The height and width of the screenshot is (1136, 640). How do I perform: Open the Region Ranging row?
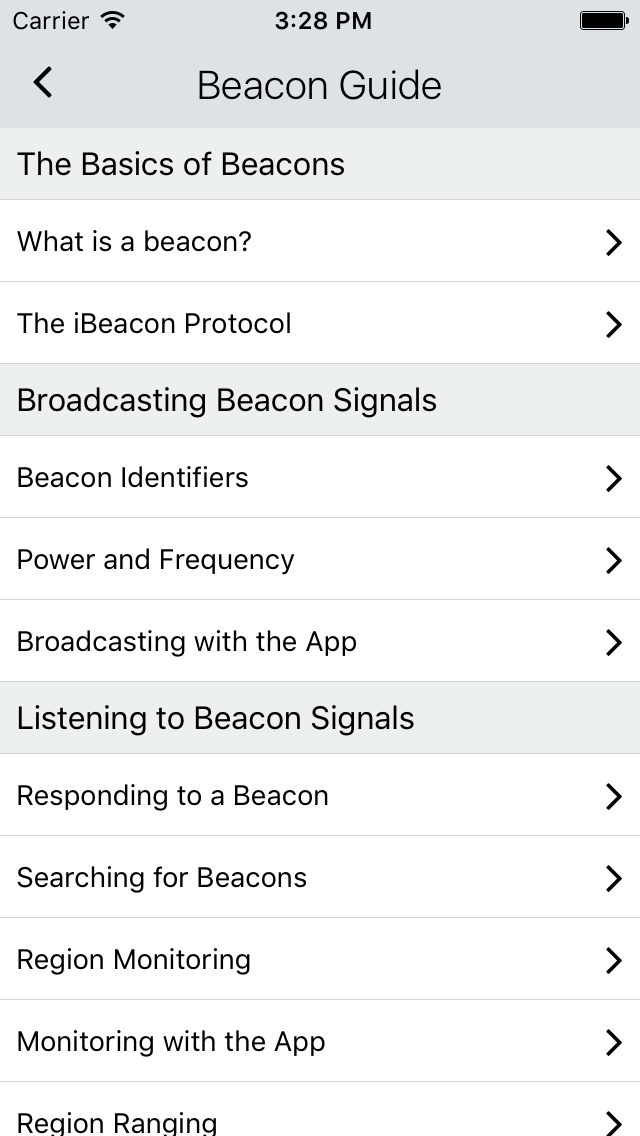coord(320,1110)
